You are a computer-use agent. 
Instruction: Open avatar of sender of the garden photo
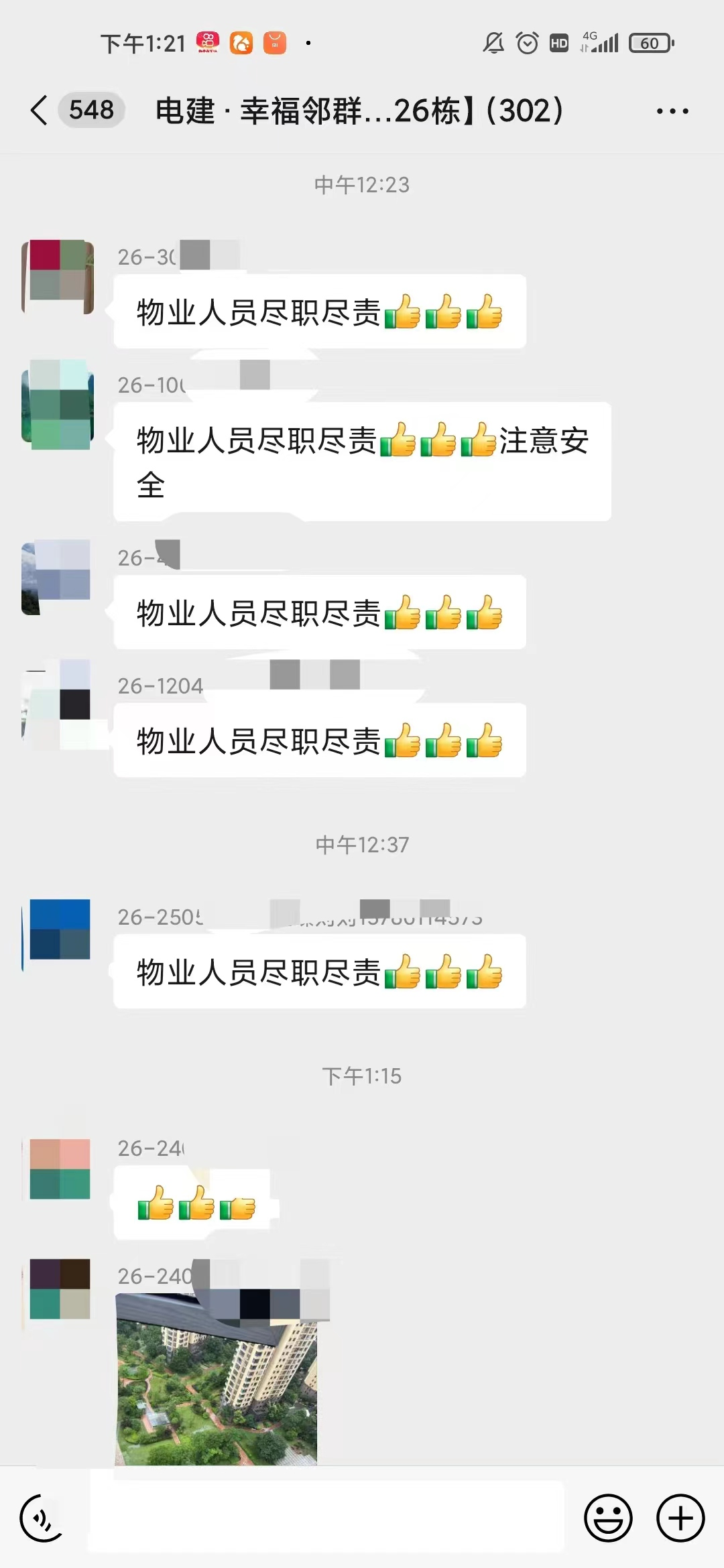[58, 1289]
